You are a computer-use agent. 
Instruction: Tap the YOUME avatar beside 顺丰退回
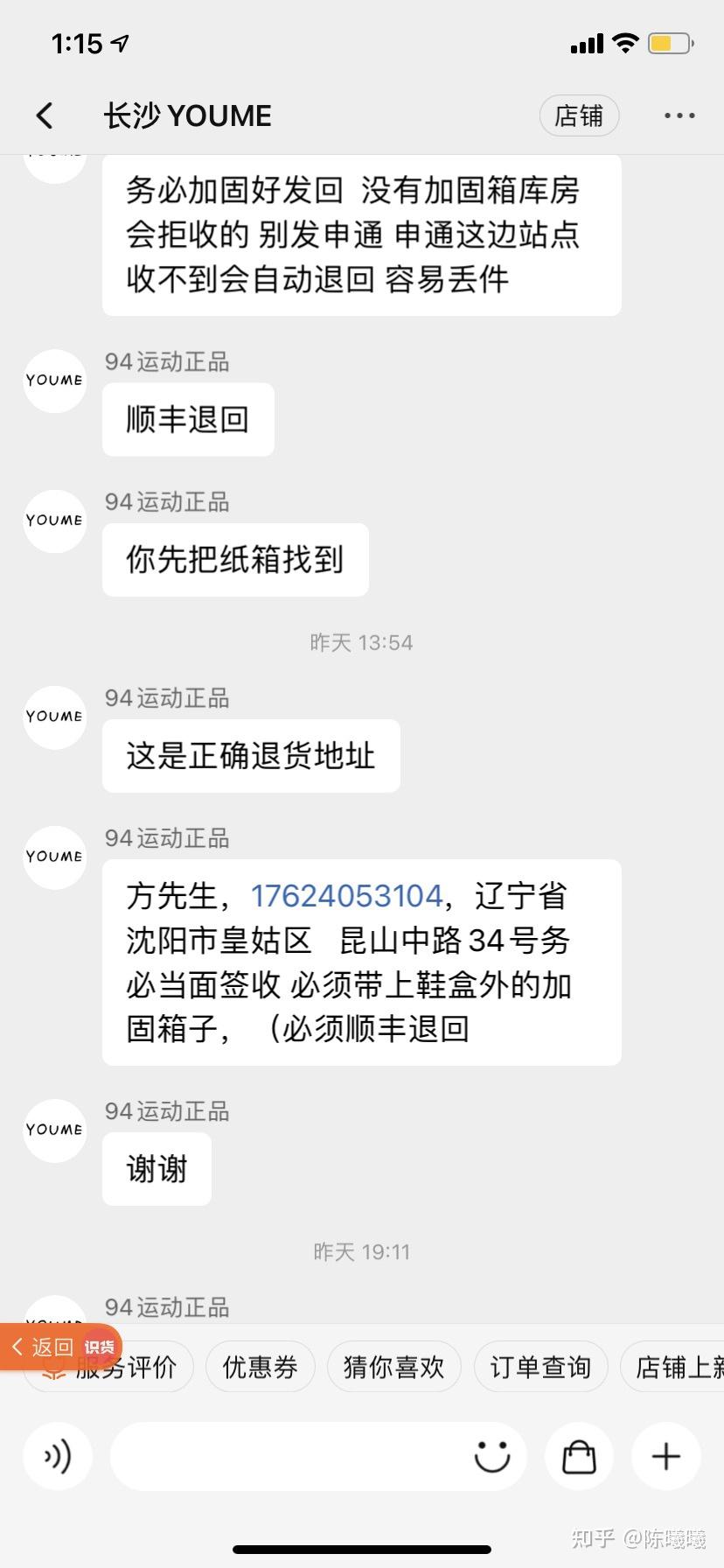point(55,381)
